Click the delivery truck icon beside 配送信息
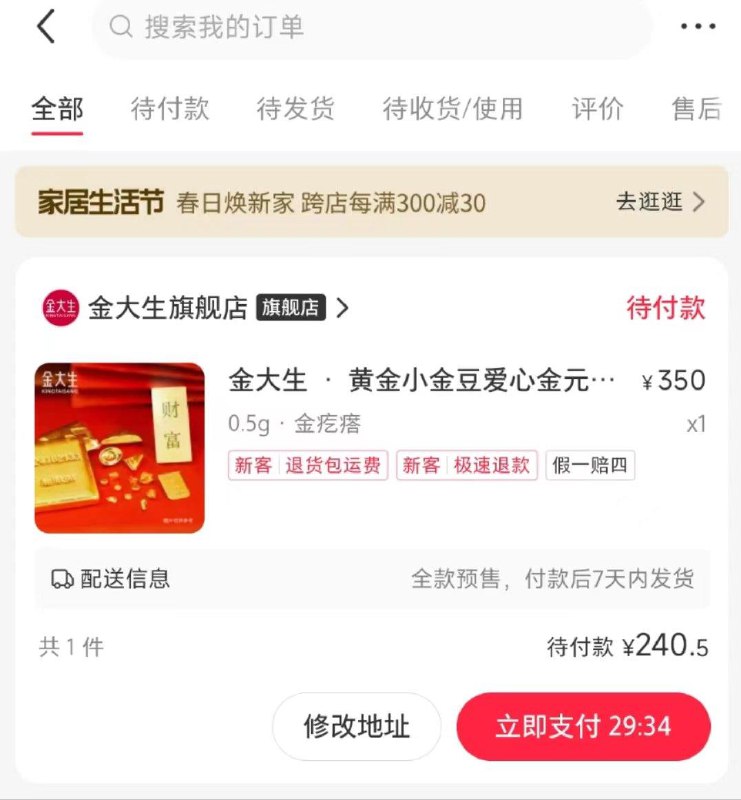 pos(60,577)
